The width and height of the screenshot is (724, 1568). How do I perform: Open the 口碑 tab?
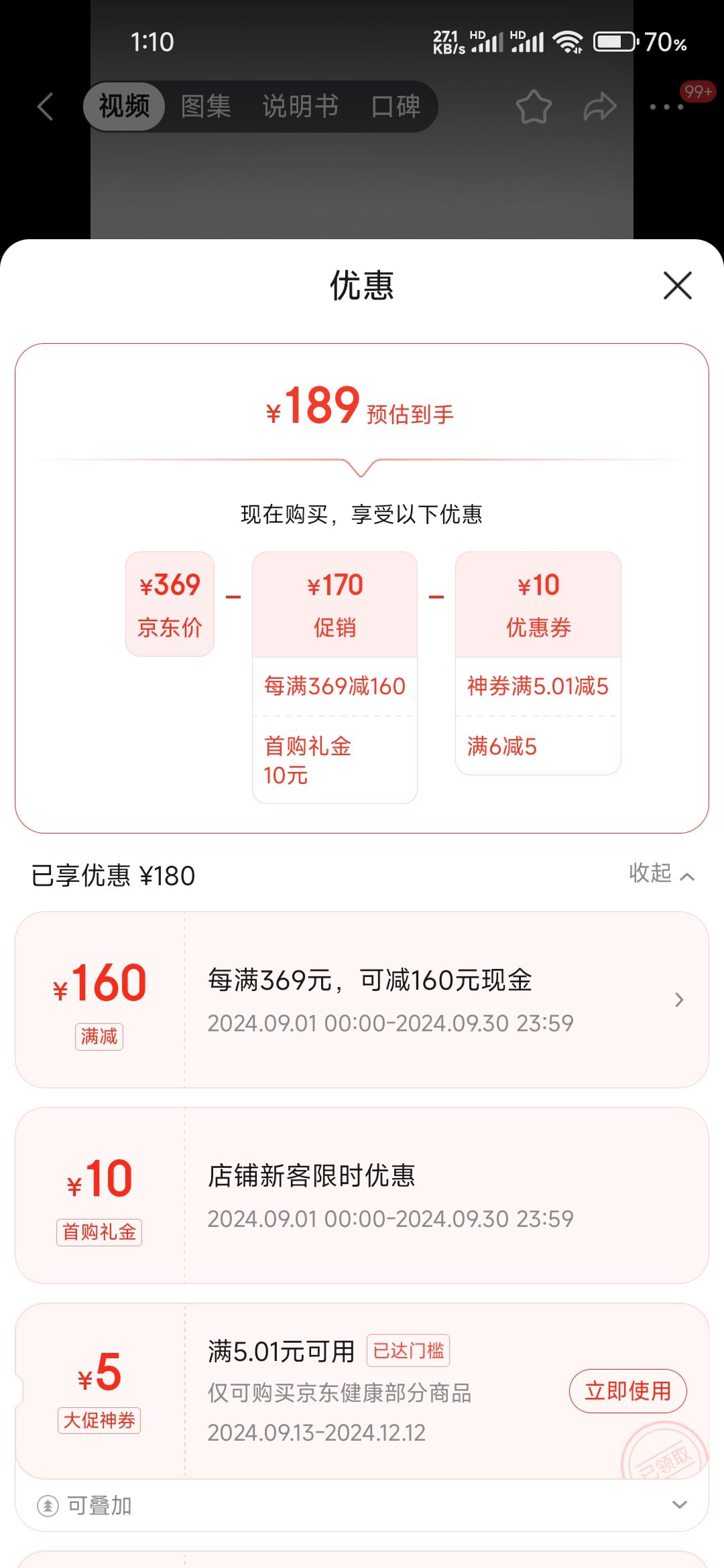tap(396, 107)
